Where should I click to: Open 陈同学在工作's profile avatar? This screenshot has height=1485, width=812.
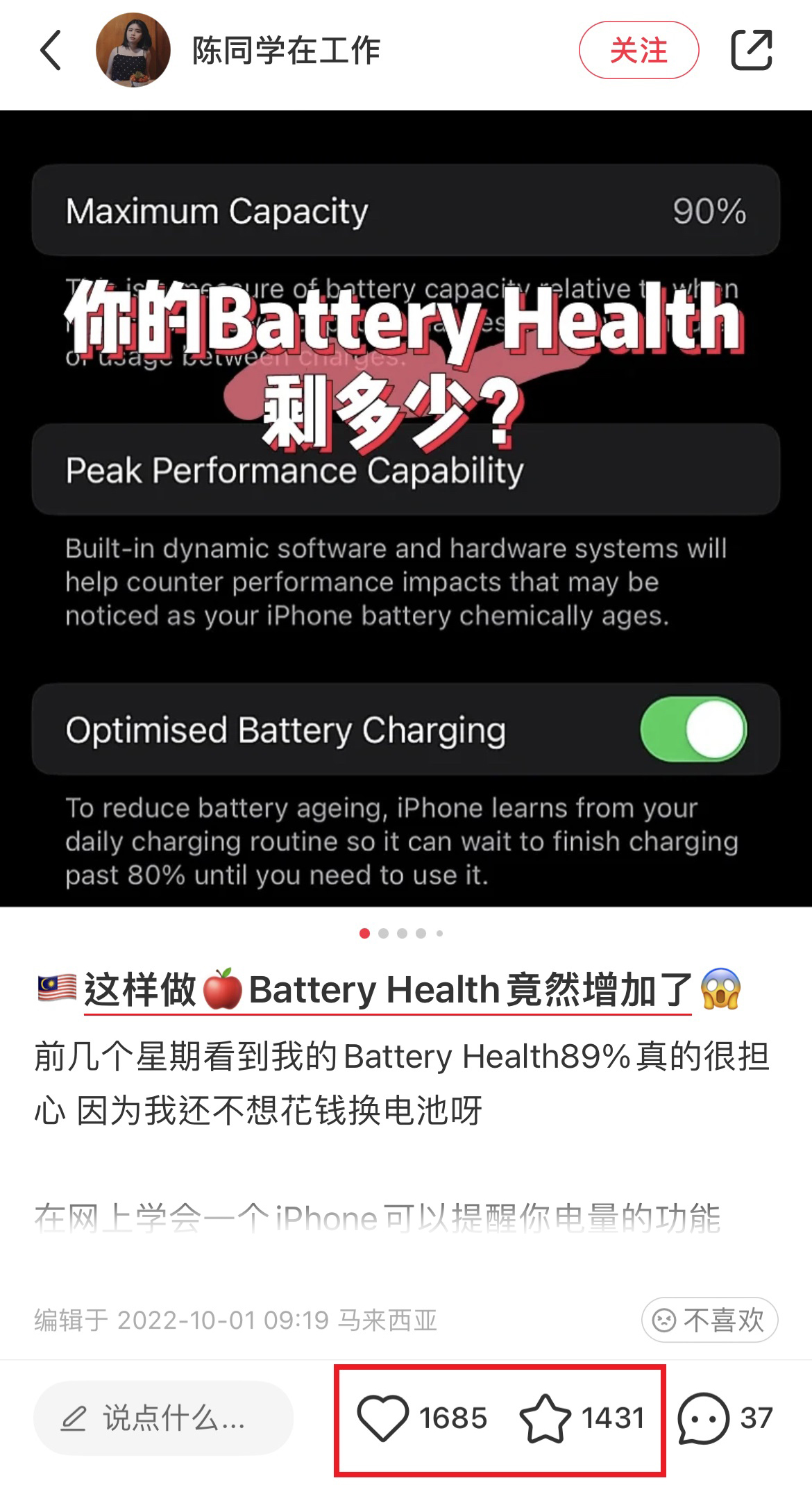[x=133, y=50]
